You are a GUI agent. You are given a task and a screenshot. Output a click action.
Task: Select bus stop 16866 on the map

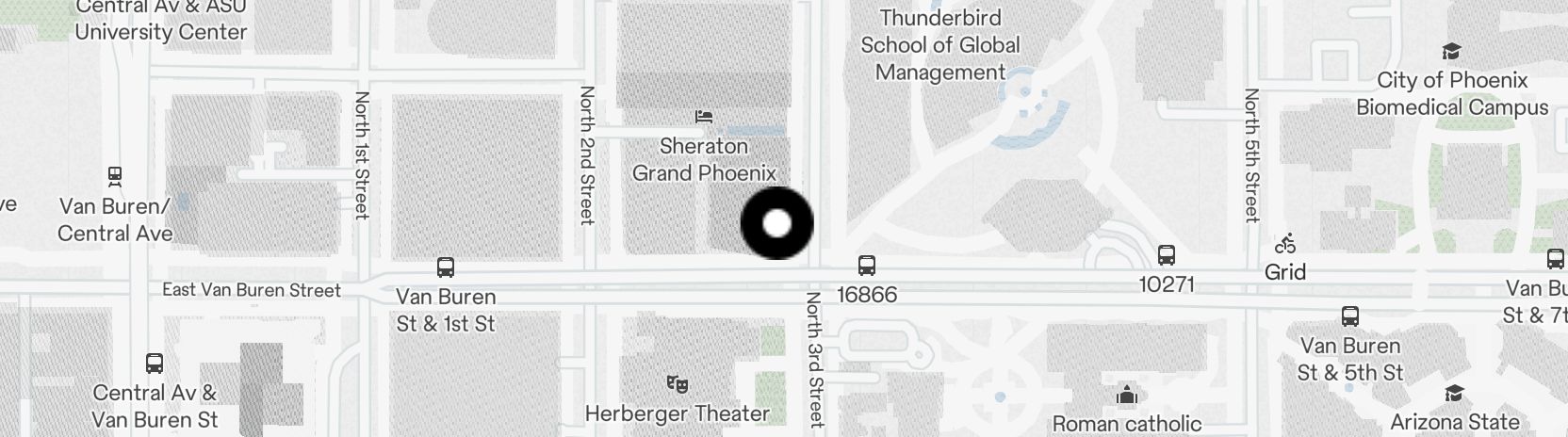point(866,267)
